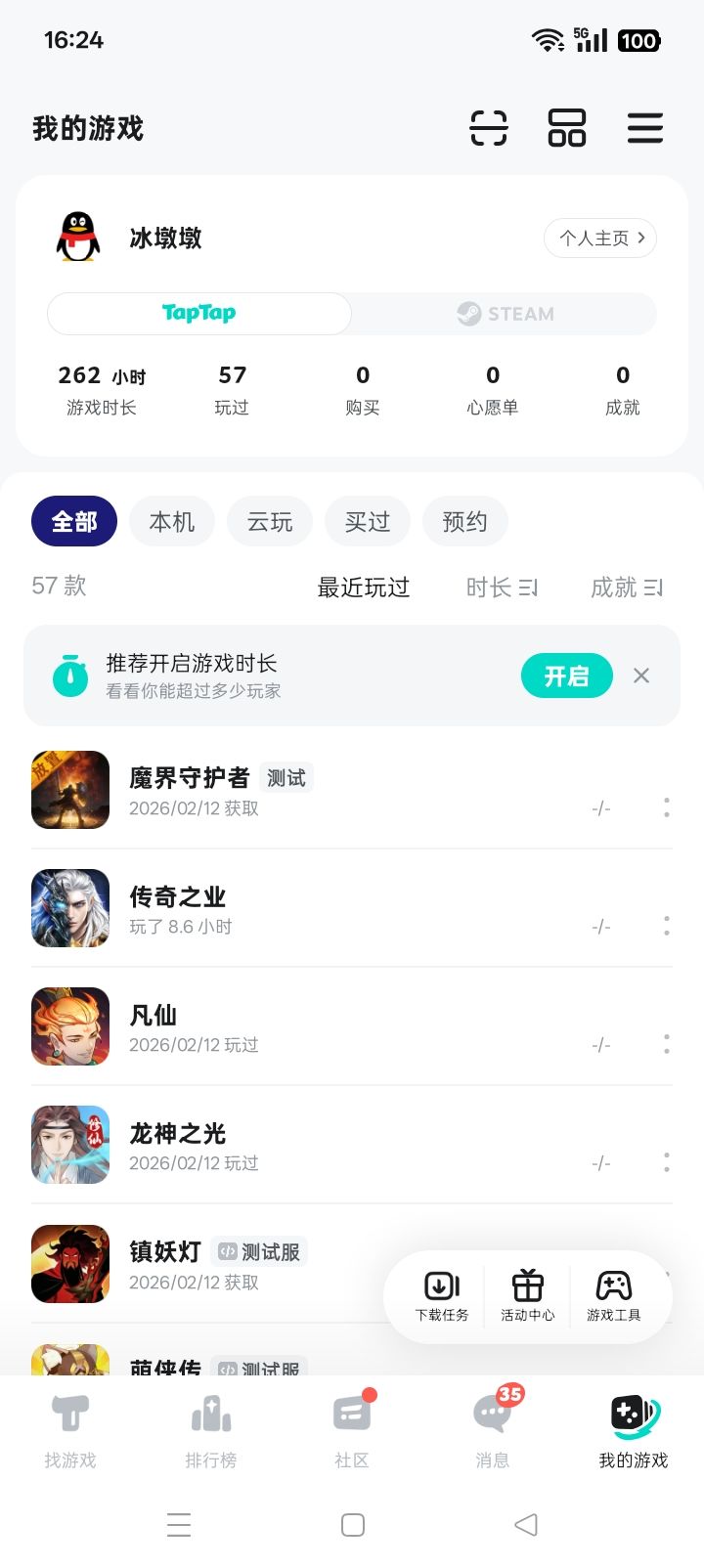The image size is (704, 1568).
Task: Go to the 消息 tab
Action: coord(493,1431)
